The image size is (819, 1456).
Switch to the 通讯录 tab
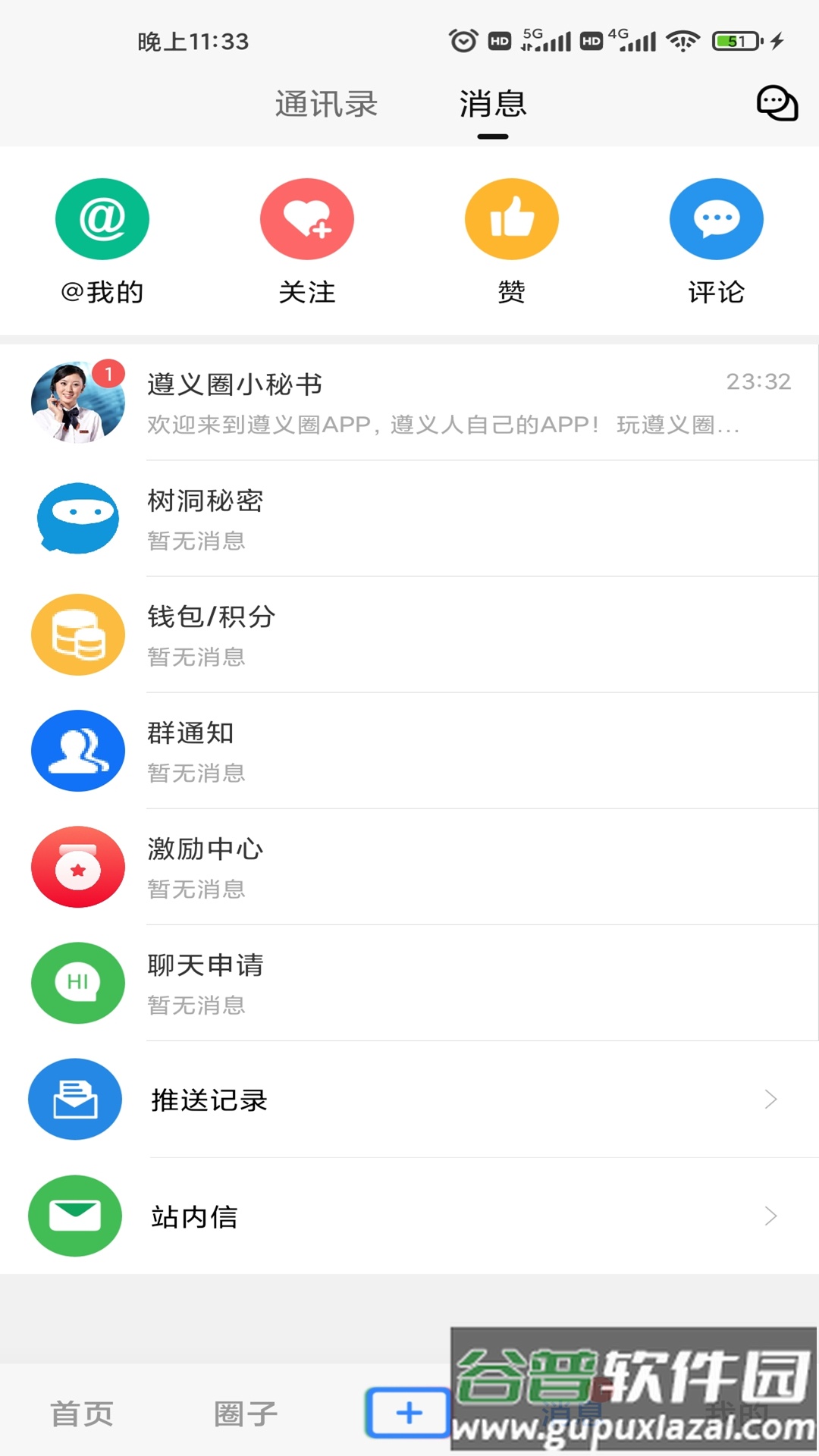(x=326, y=104)
